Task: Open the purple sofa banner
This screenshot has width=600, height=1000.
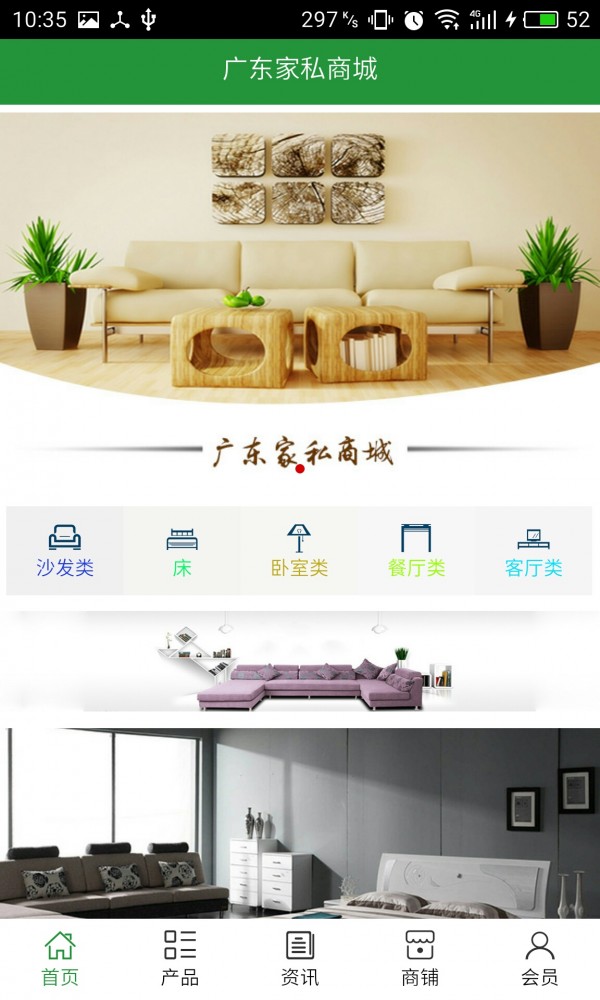Action: [300, 663]
